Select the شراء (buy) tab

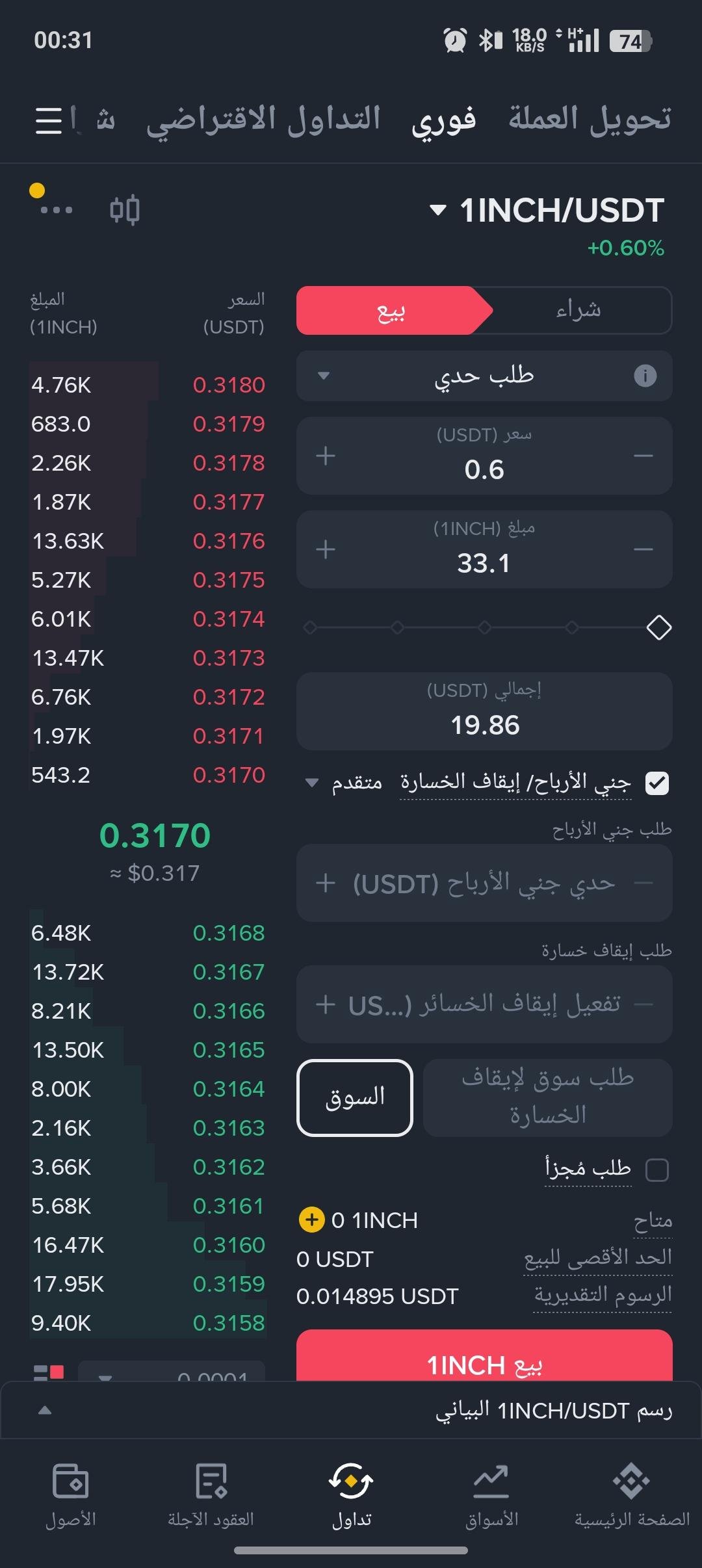click(578, 311)
